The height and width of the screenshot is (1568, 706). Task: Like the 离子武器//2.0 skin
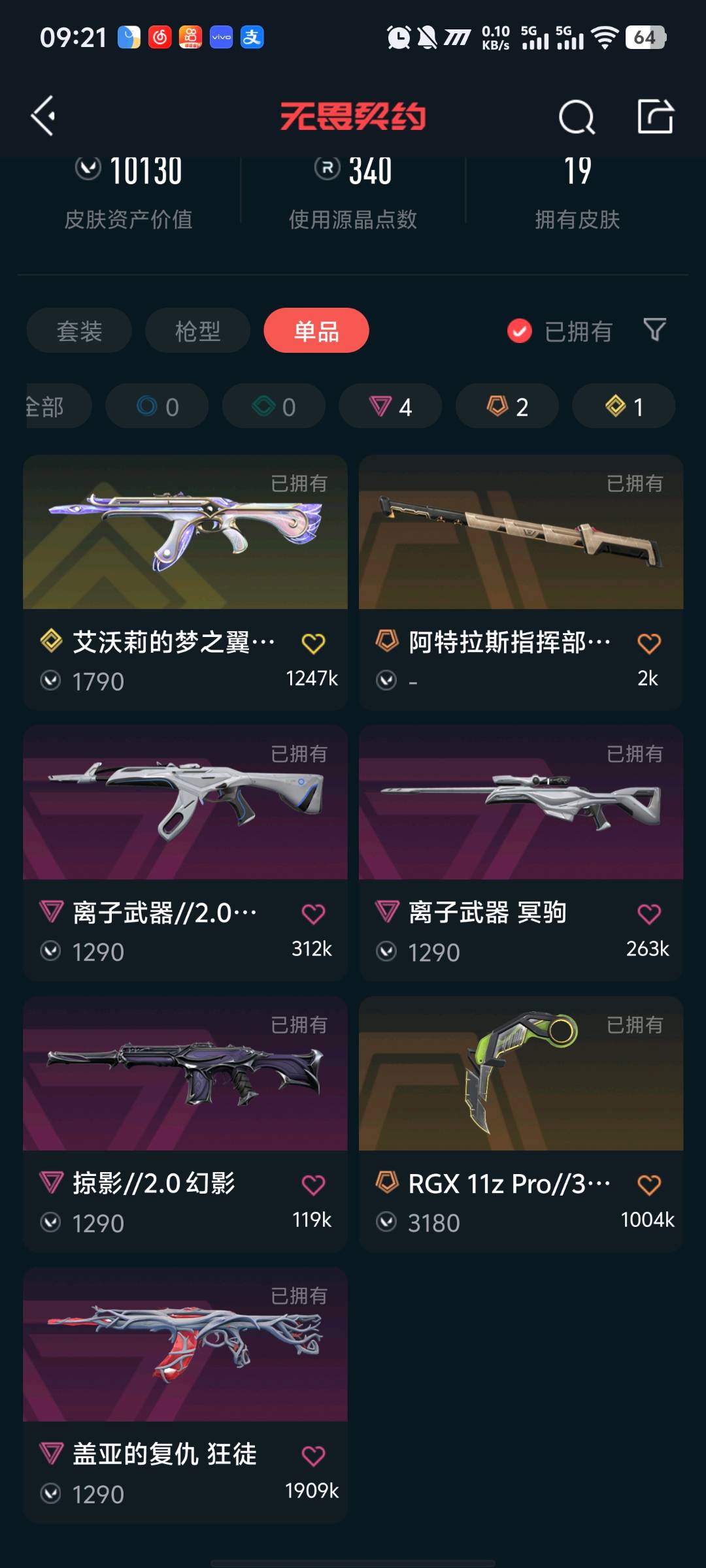313,914
